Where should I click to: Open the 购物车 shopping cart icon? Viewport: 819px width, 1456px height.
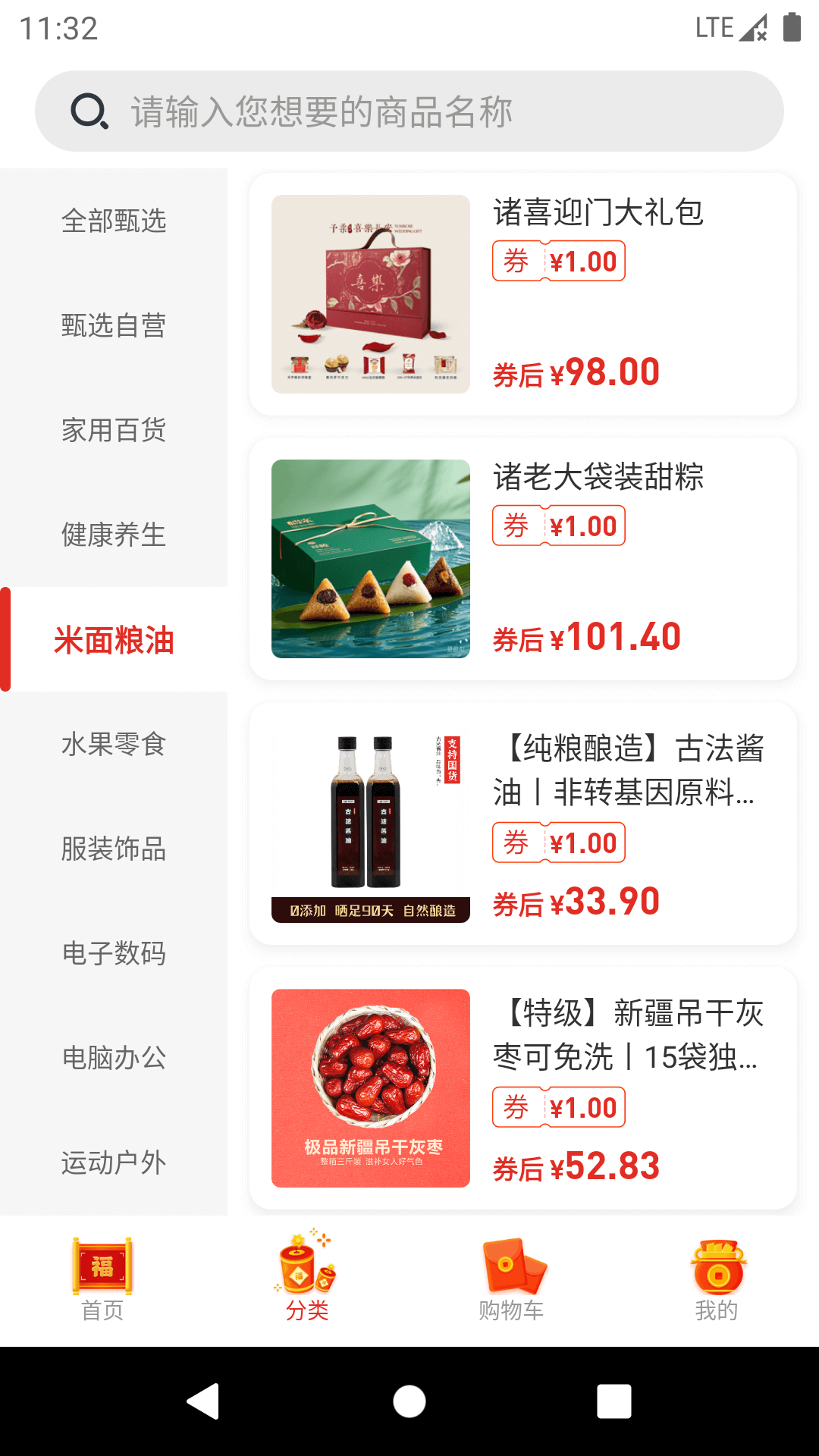pos(512,1274)
